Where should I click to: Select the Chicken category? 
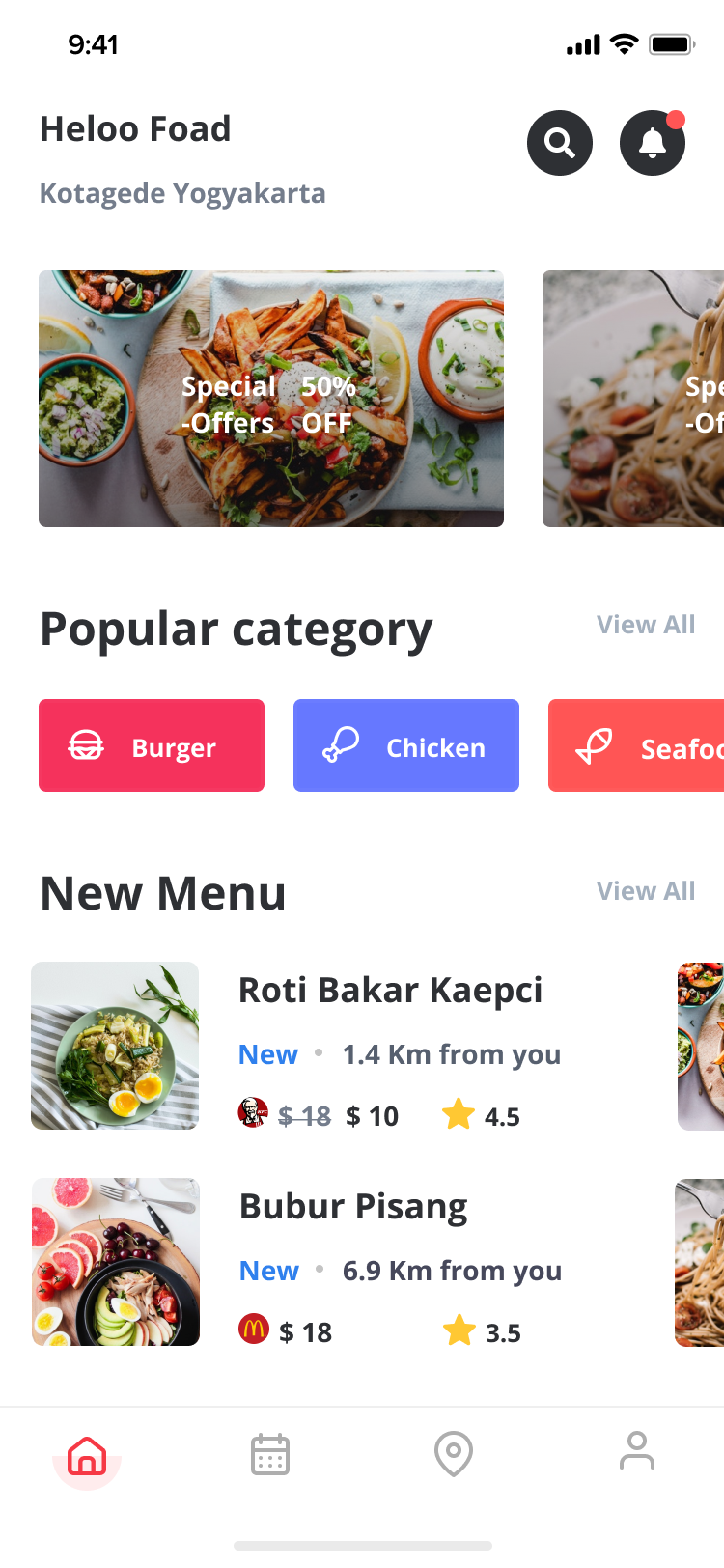[406, 745]
